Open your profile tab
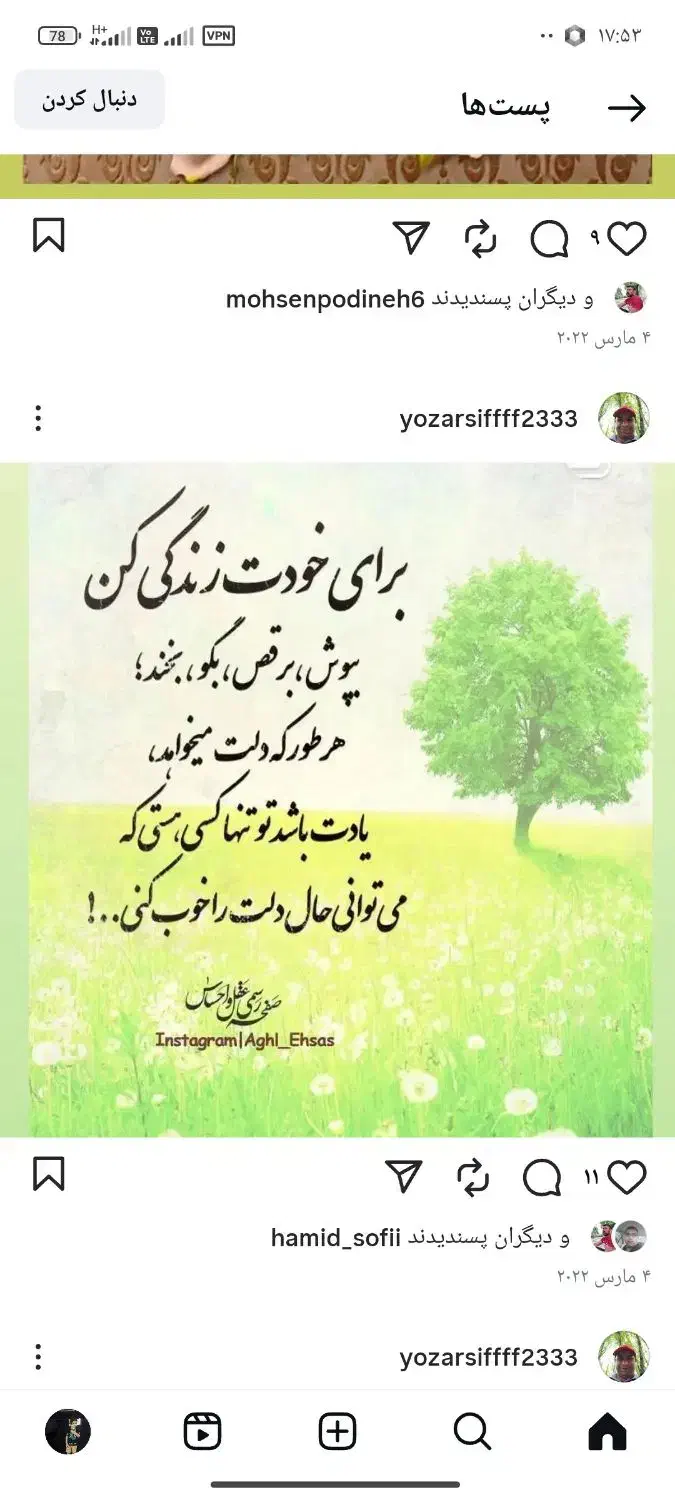675x1500 pixels. point(68,1432)
